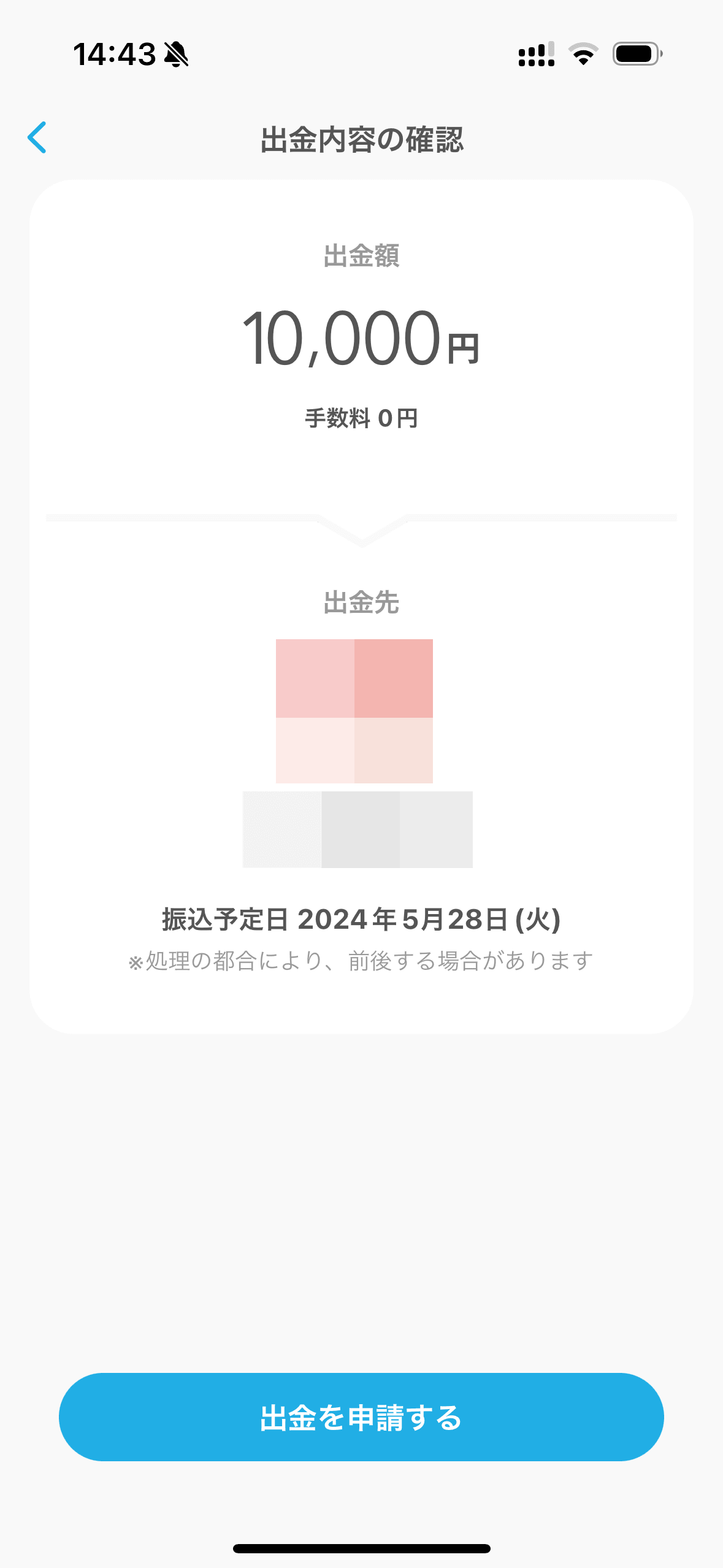This screenshot has width=723, height=1568.
Task: Tap the Wi-Fi status icon
Action: 583,55
